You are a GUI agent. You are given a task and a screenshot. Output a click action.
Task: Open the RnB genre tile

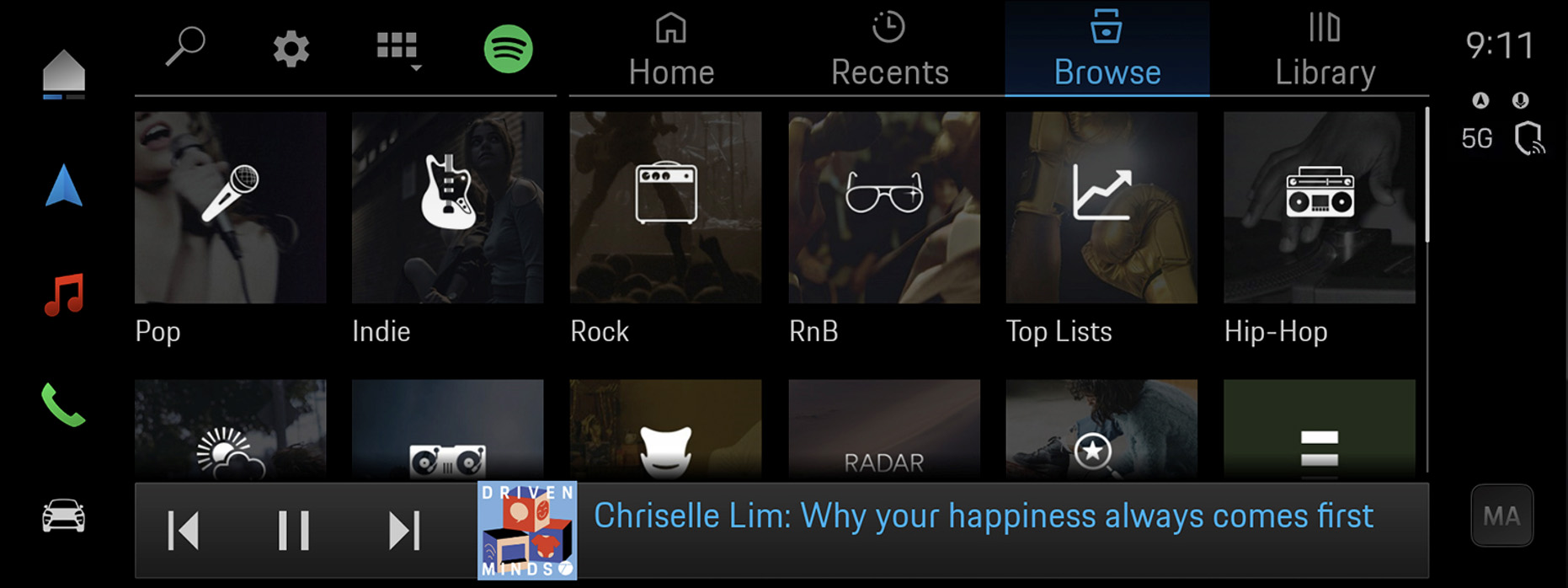883,207
